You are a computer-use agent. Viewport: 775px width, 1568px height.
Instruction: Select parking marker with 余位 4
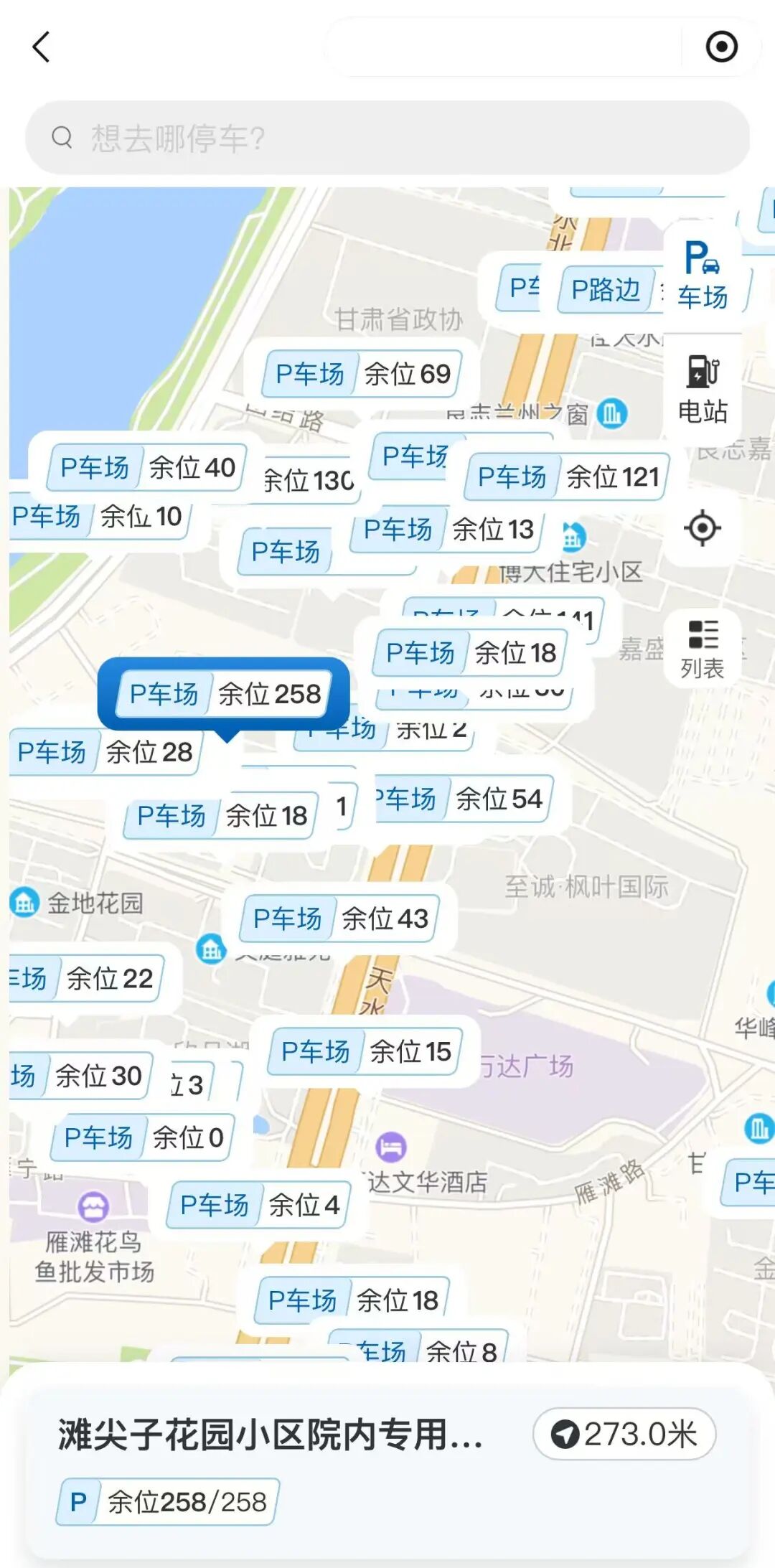pyautogui.click(x=258, y=1206)
